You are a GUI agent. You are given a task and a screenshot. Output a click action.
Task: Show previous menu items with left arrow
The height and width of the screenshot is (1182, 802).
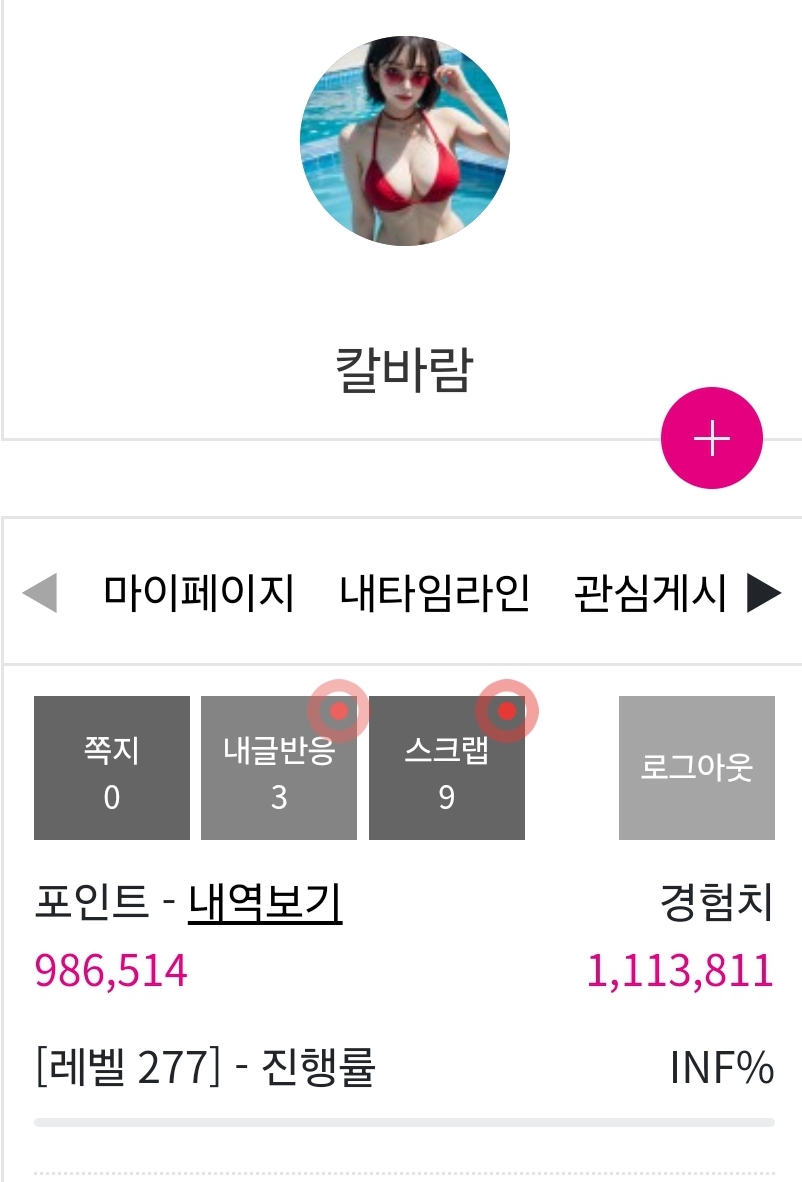point(40,593)
